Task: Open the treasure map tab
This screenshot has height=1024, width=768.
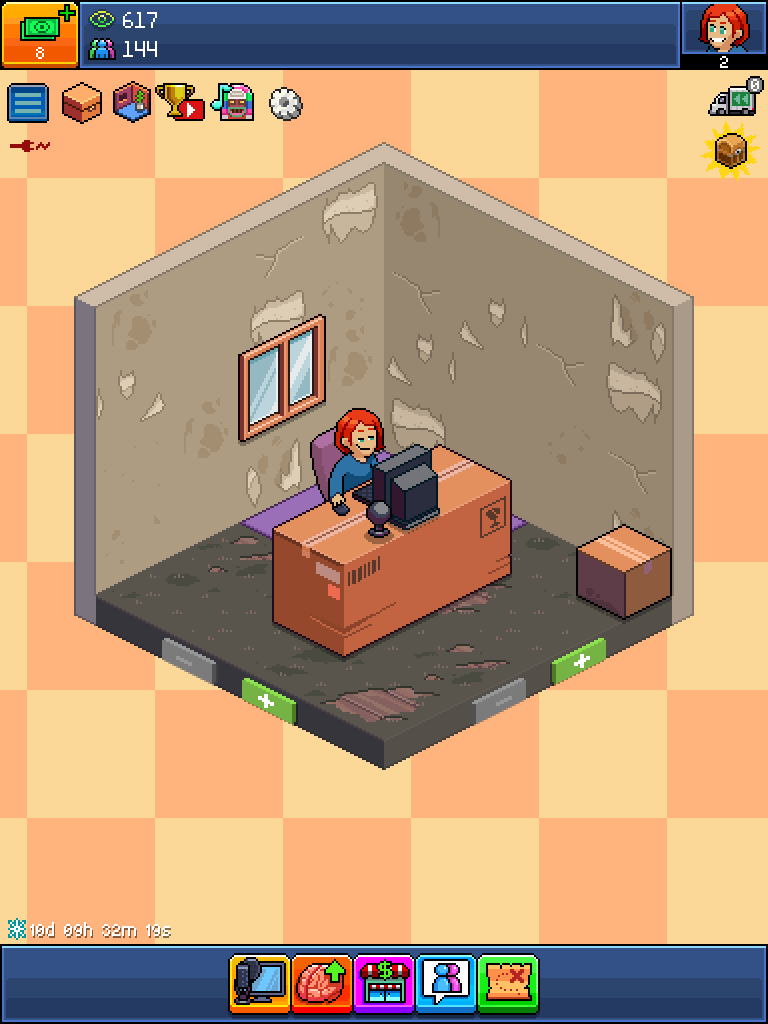Action: (x=508, y=984)
